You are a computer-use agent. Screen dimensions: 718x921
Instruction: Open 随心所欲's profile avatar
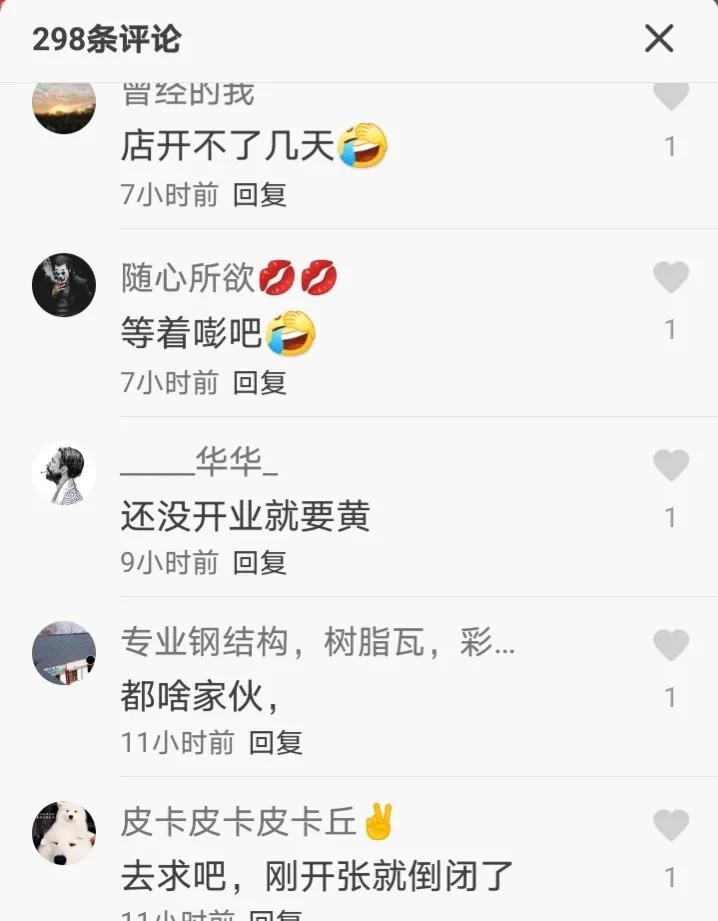(x=64, y=285)
